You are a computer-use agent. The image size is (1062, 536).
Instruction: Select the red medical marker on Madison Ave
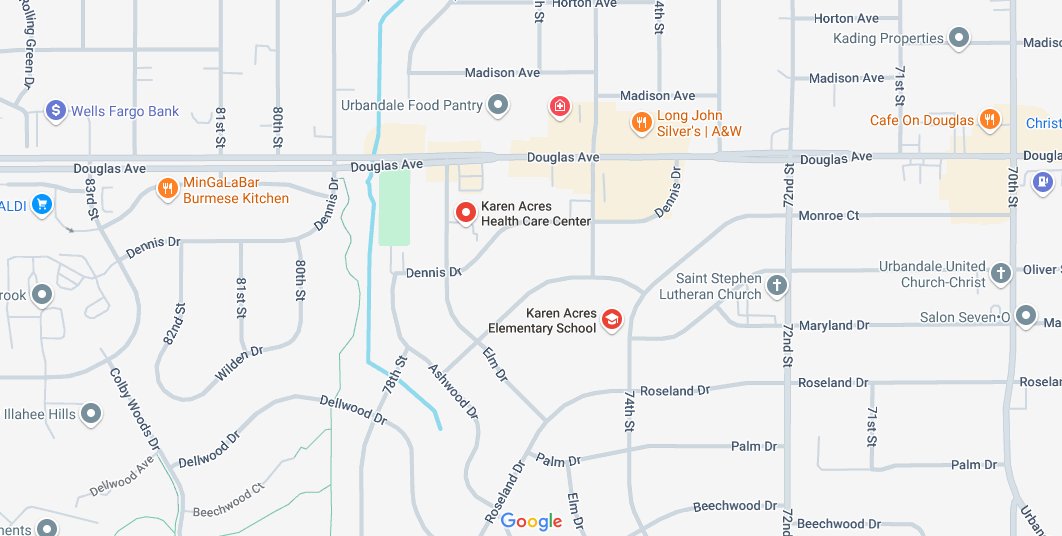[560, 106]
